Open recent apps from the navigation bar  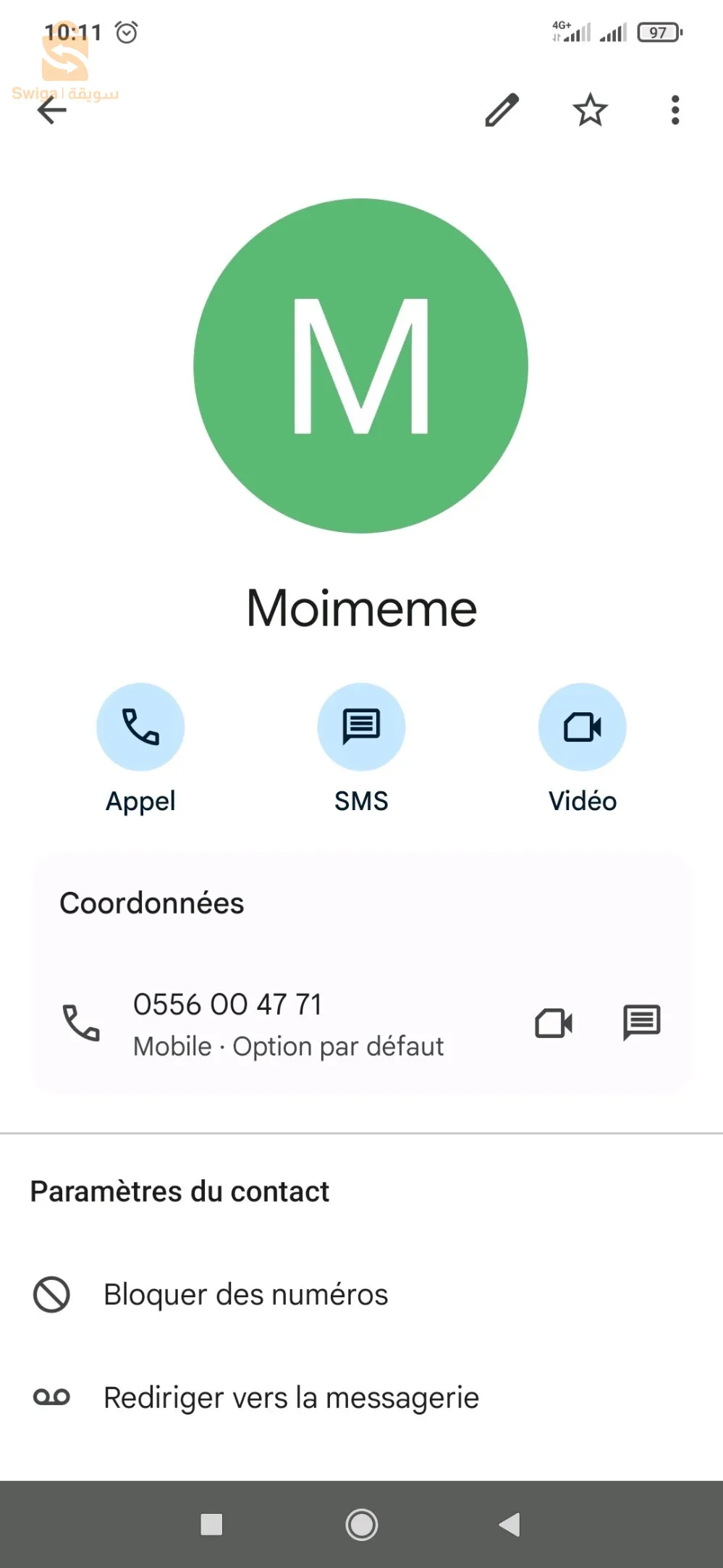(211, 1525)
